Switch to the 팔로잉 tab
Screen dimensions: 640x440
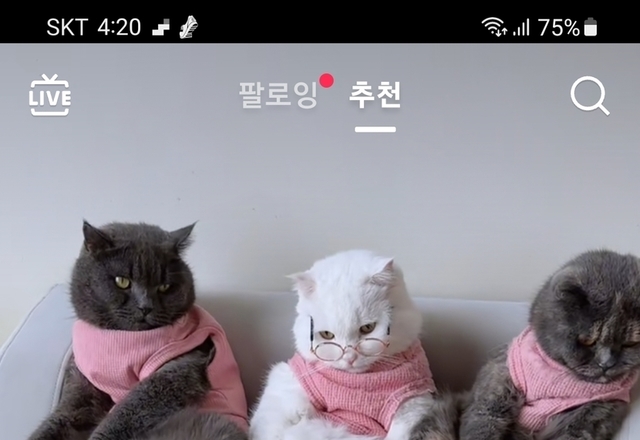278,96
